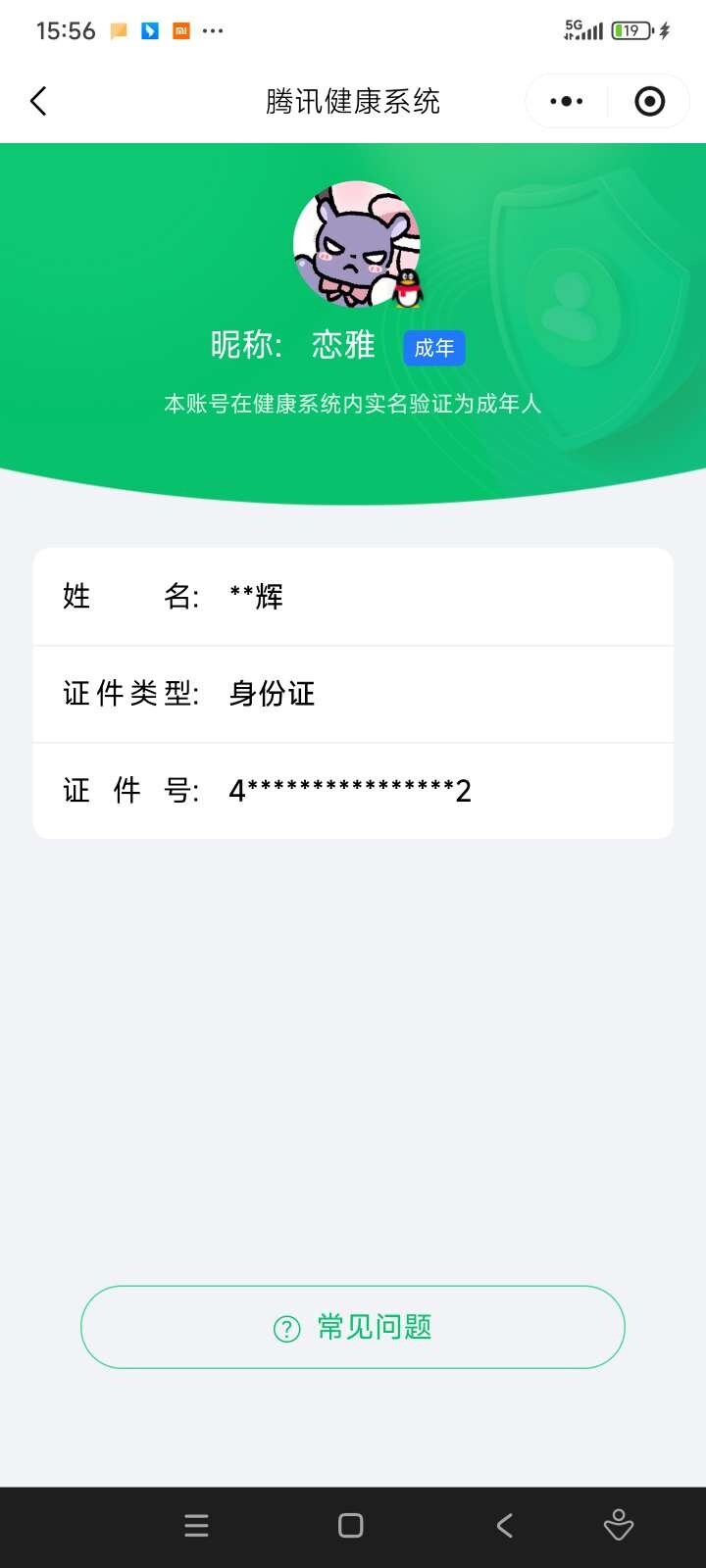The image size is (706, 1568).
Task: Tap the recent apps button in navigation bar
Action: [x=196, y=1525]
